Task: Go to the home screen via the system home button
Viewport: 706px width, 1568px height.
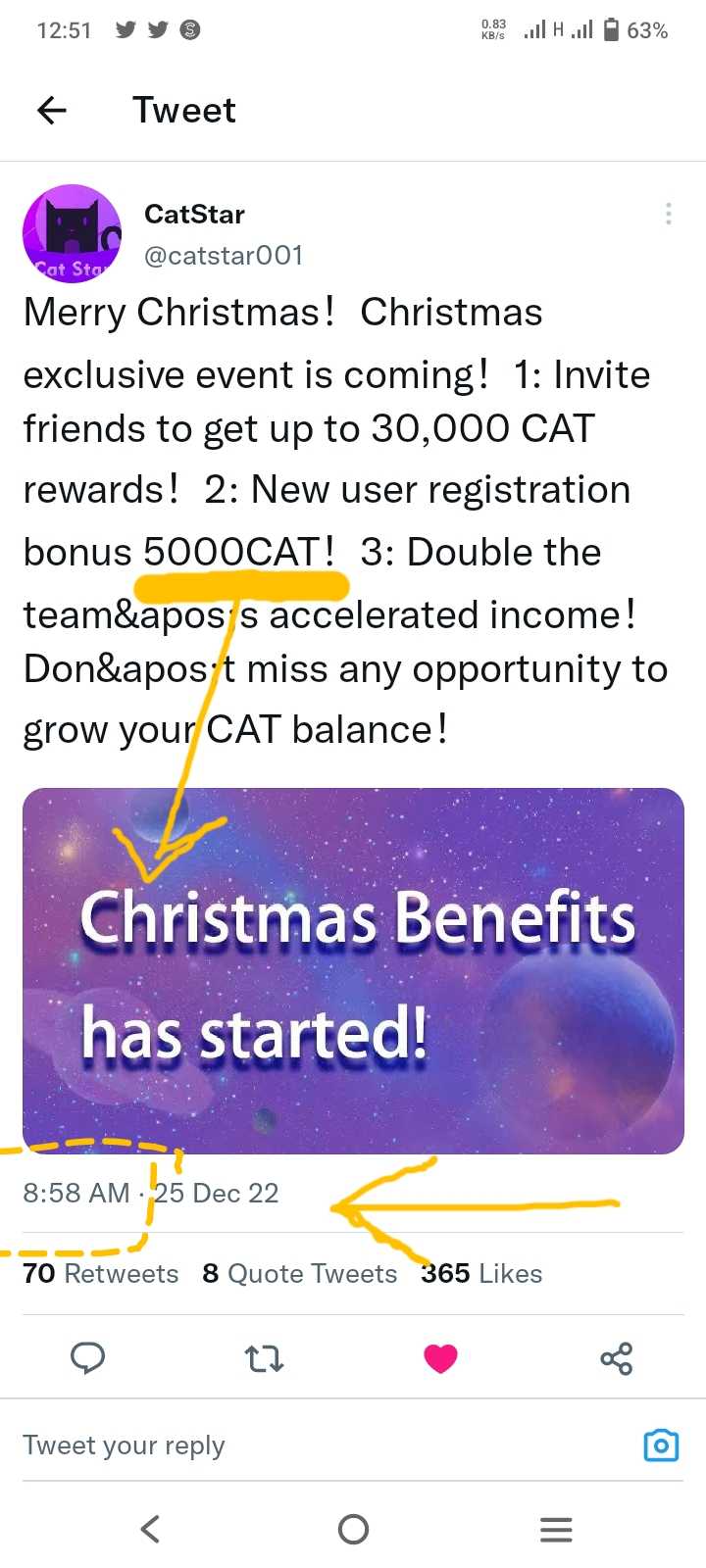Action: [x=353, y=1529]
